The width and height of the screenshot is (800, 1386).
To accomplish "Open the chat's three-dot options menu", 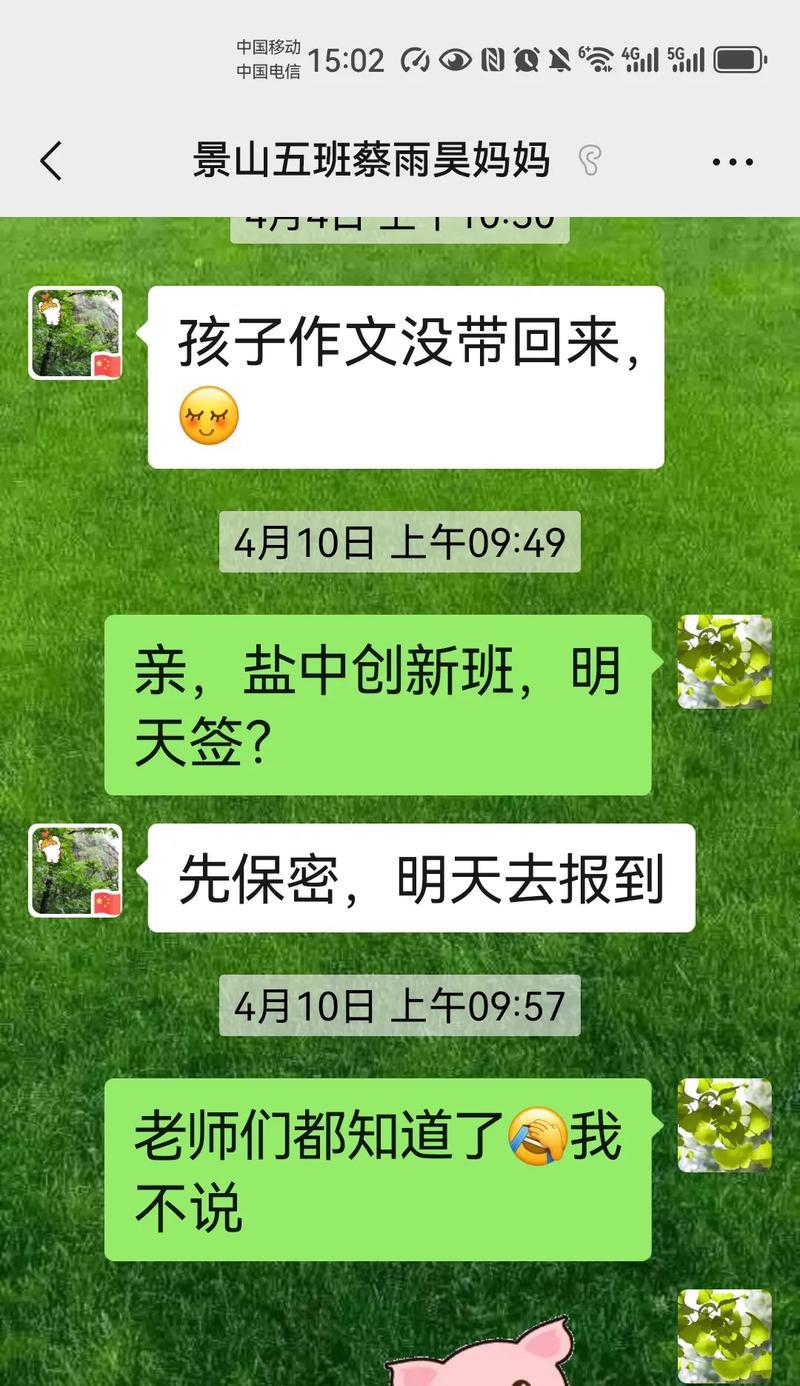I will click(x=732, y=162).
